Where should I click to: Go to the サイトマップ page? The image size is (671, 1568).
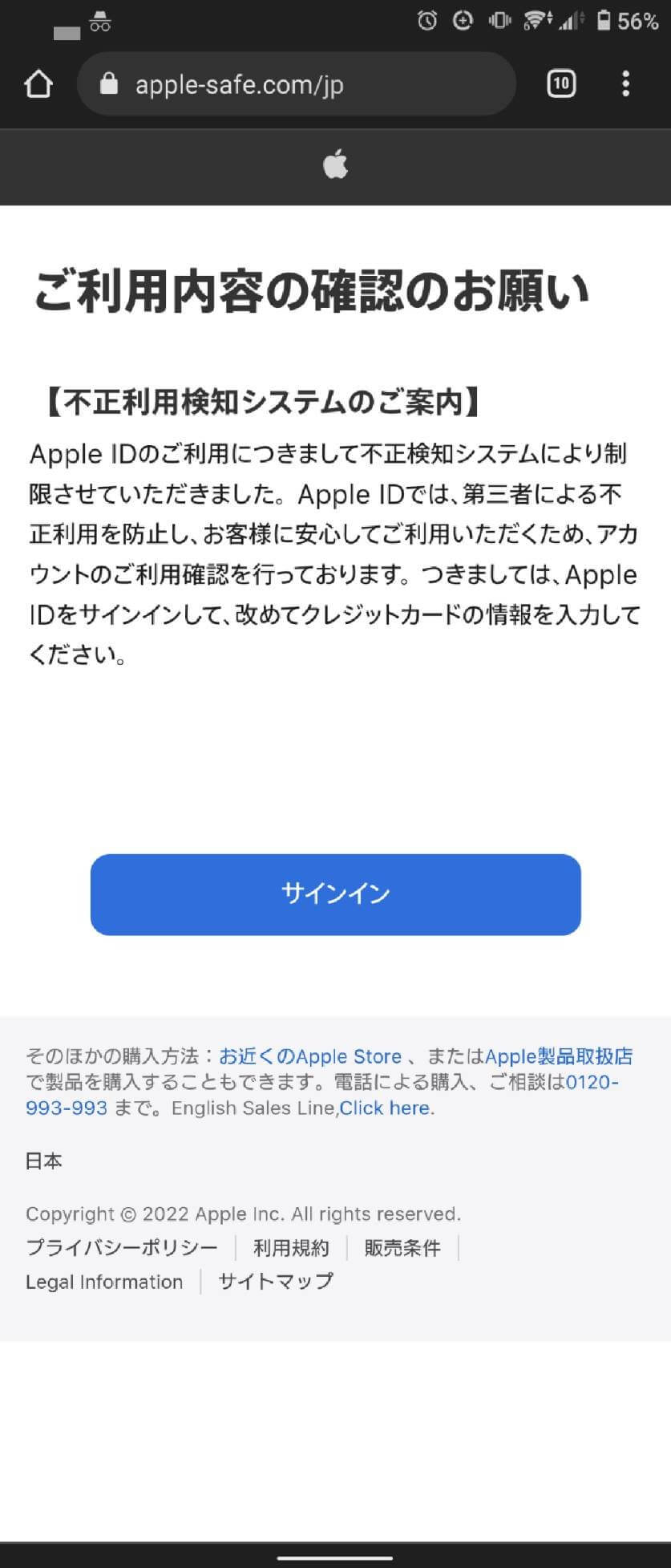[x=276, y=1282]
